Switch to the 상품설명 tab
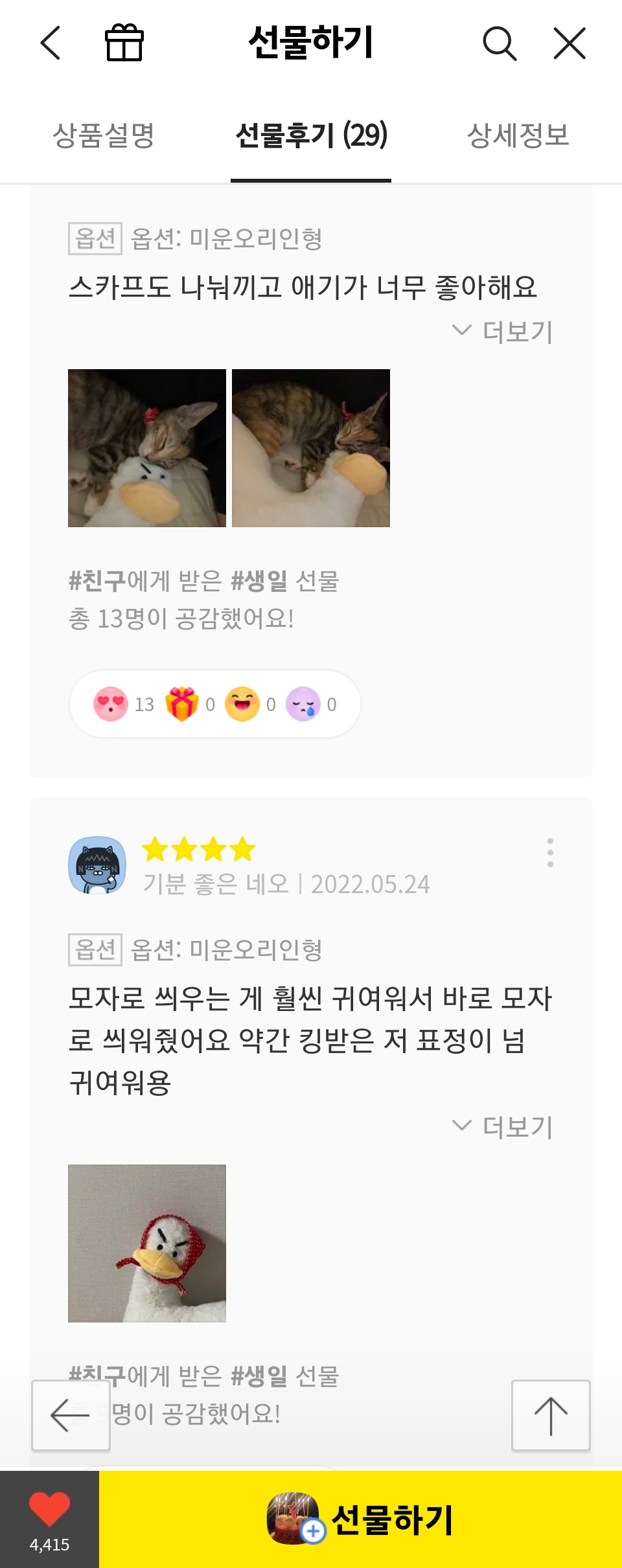 coord(103,135)
